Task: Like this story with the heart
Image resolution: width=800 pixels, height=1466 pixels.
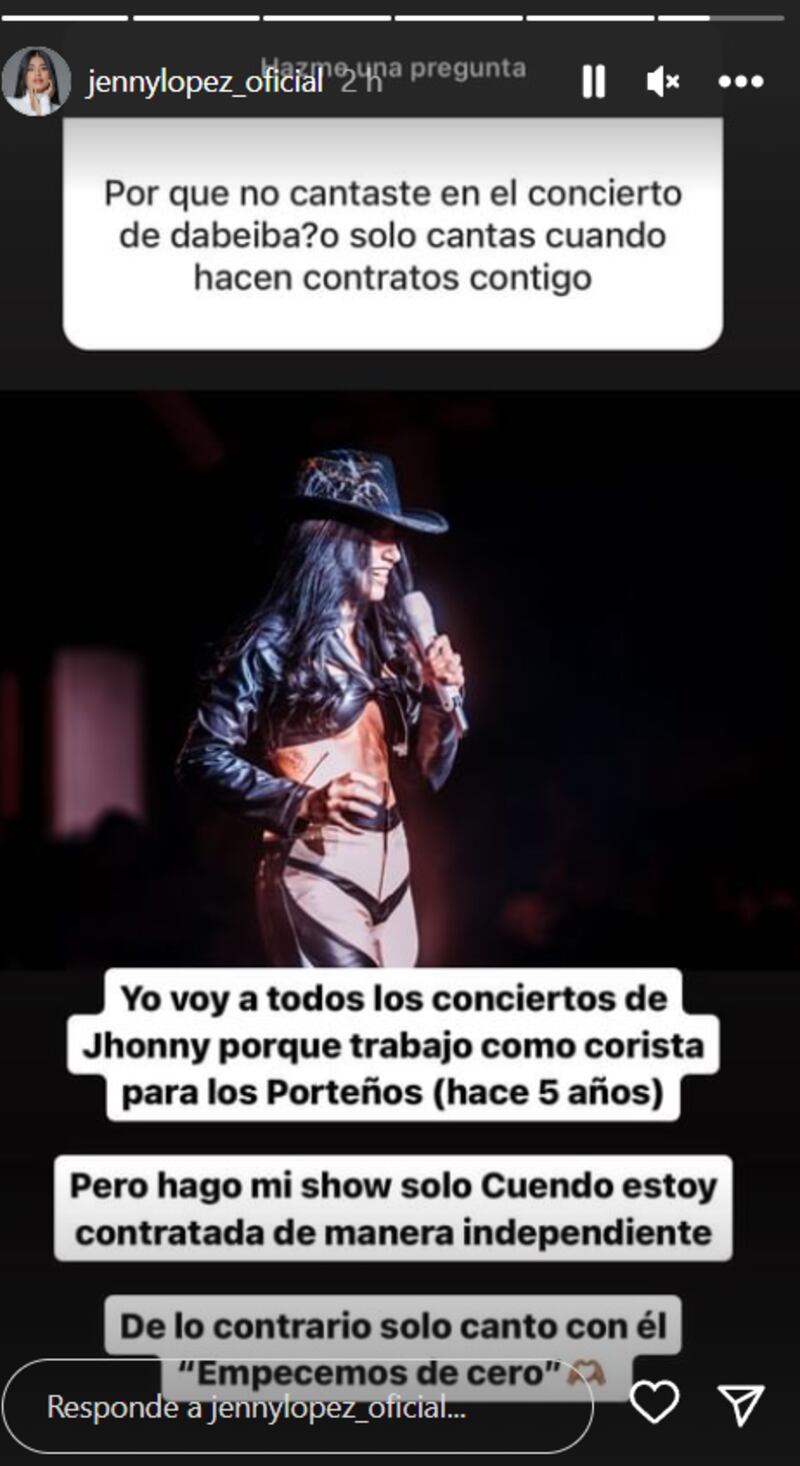Action: click(x=654, y=1402)
